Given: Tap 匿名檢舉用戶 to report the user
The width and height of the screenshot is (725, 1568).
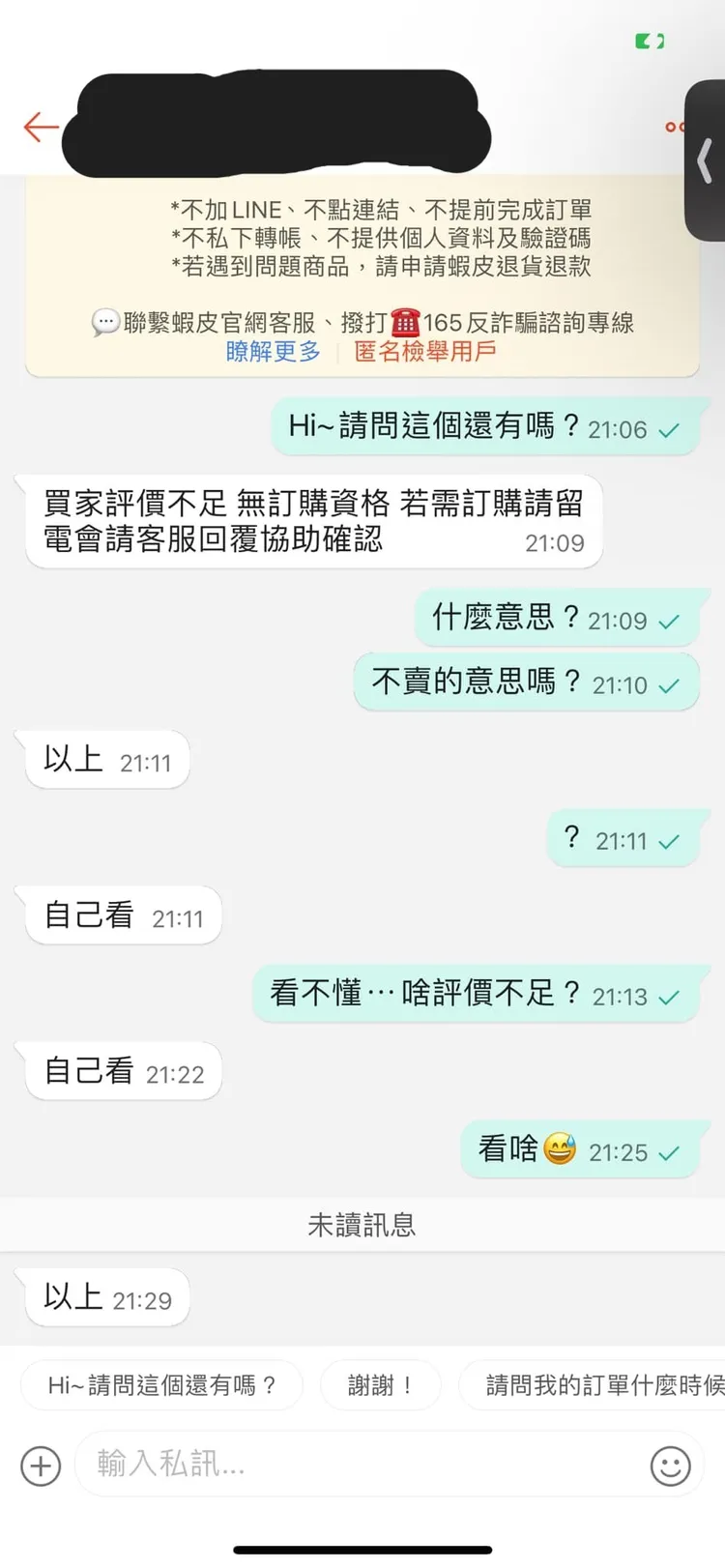Looking at the screenshot, I should pos(420,354).
